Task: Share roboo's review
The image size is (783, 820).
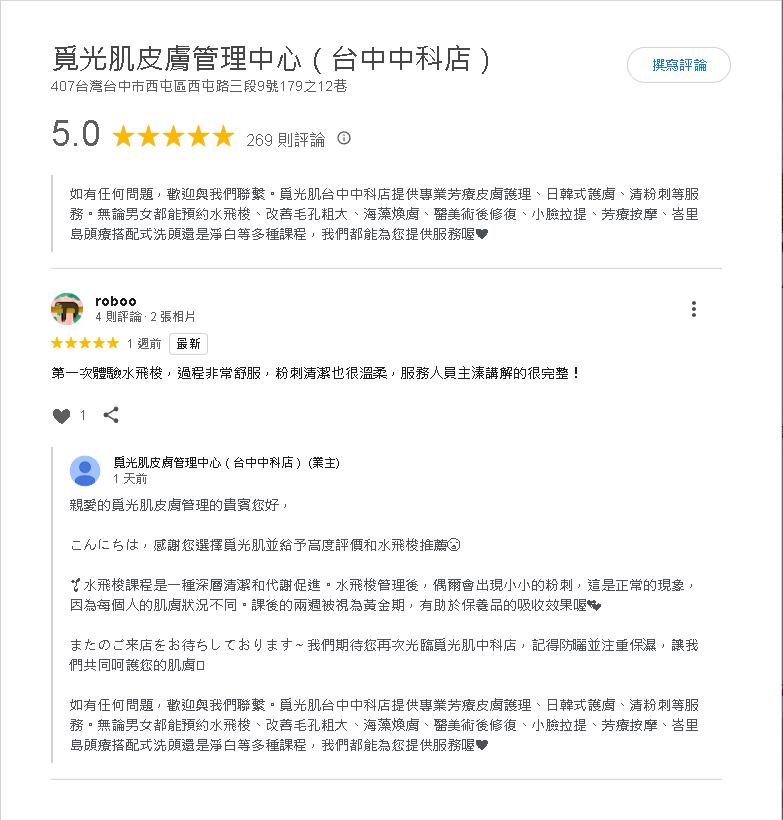Action: [x=111, y=415]
